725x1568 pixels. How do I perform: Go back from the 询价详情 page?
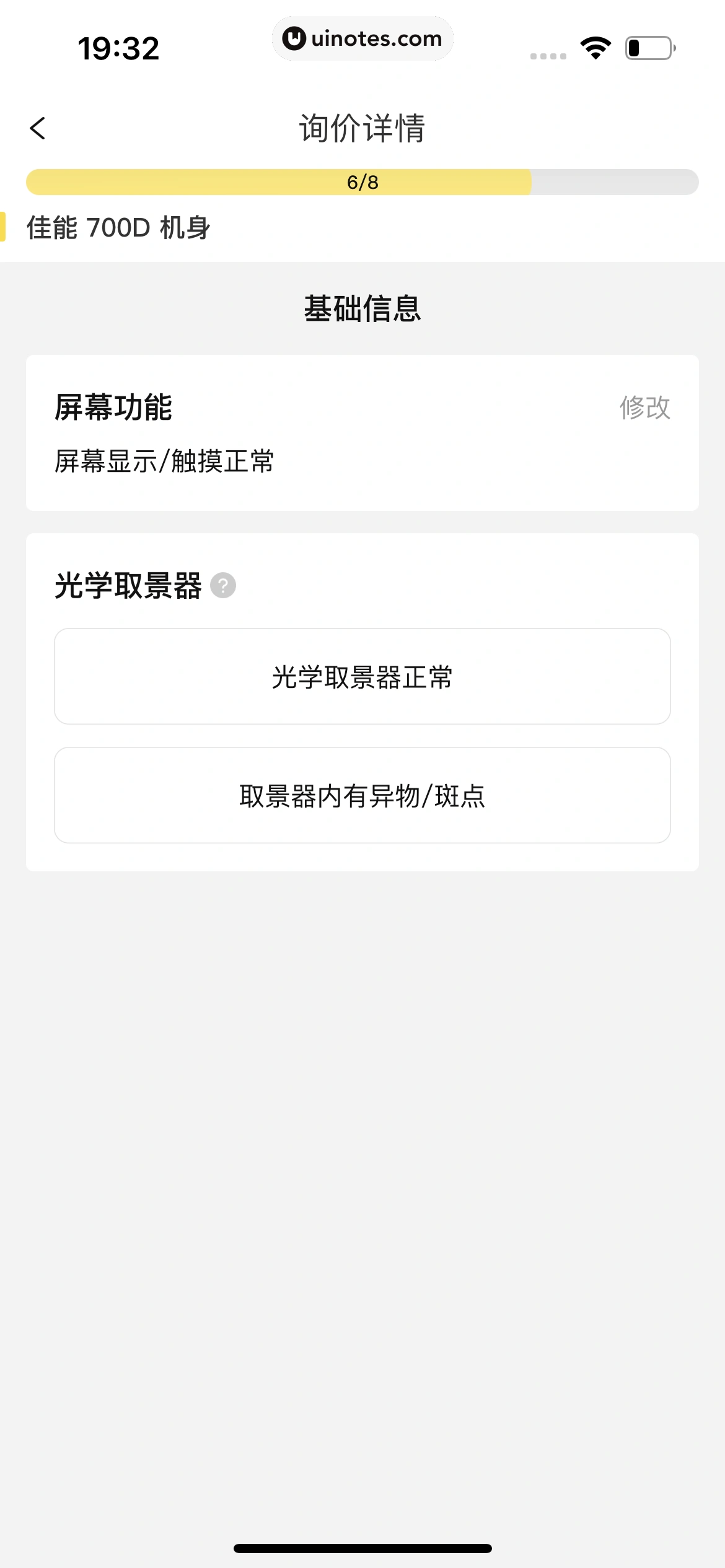tap(38, 128)
